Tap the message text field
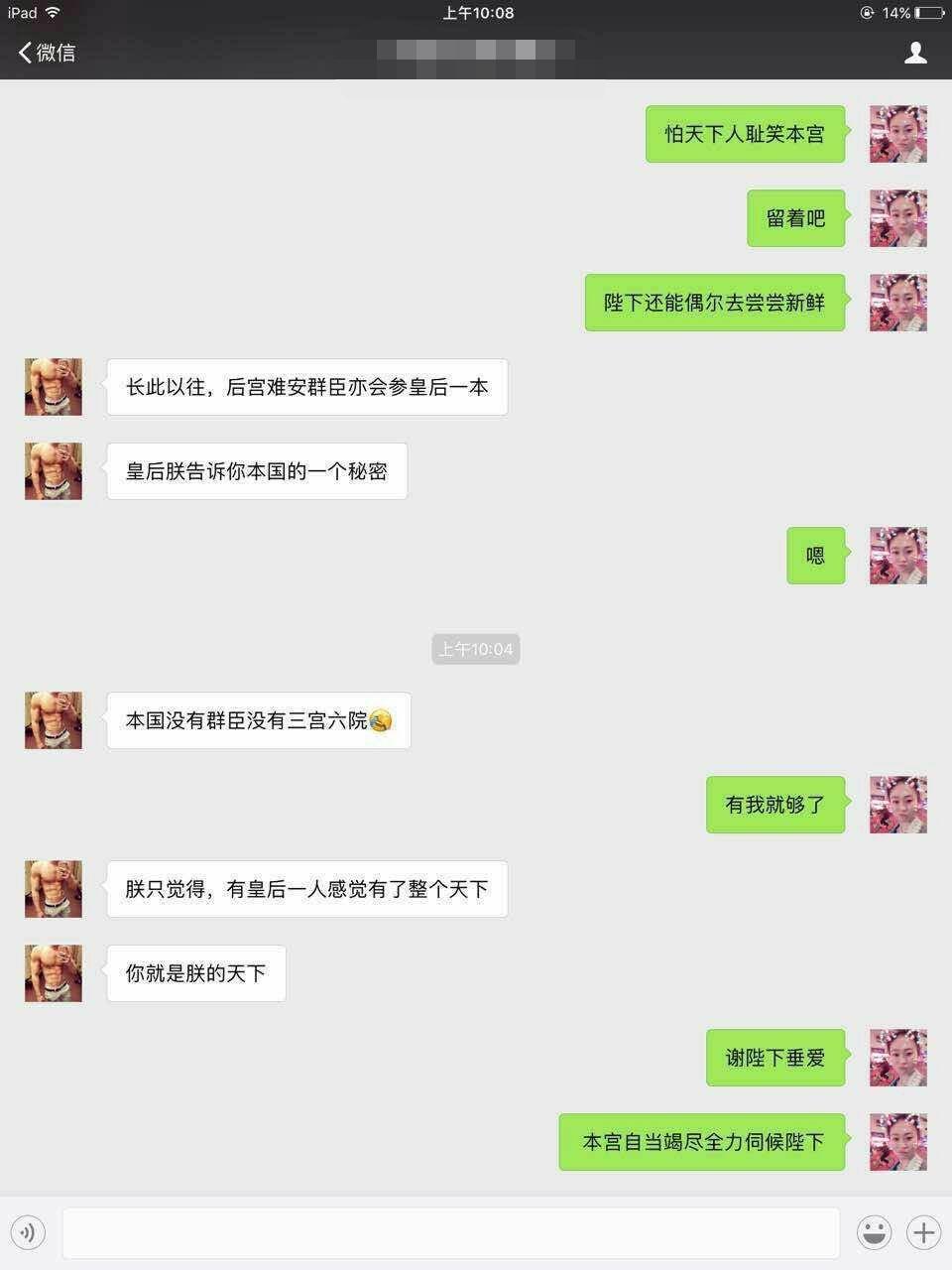 pyautogui.click(x=451, y=1233)
